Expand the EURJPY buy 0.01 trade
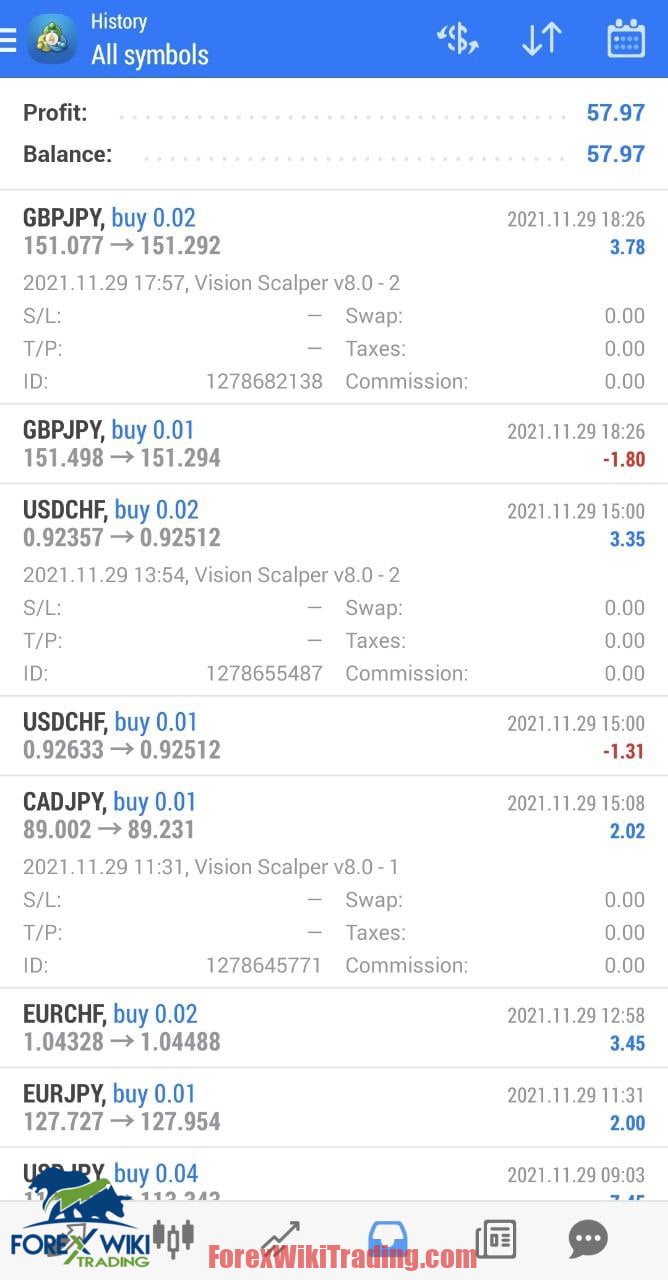The width and height of the screenshot is (668, 1280). point(333,1108)
